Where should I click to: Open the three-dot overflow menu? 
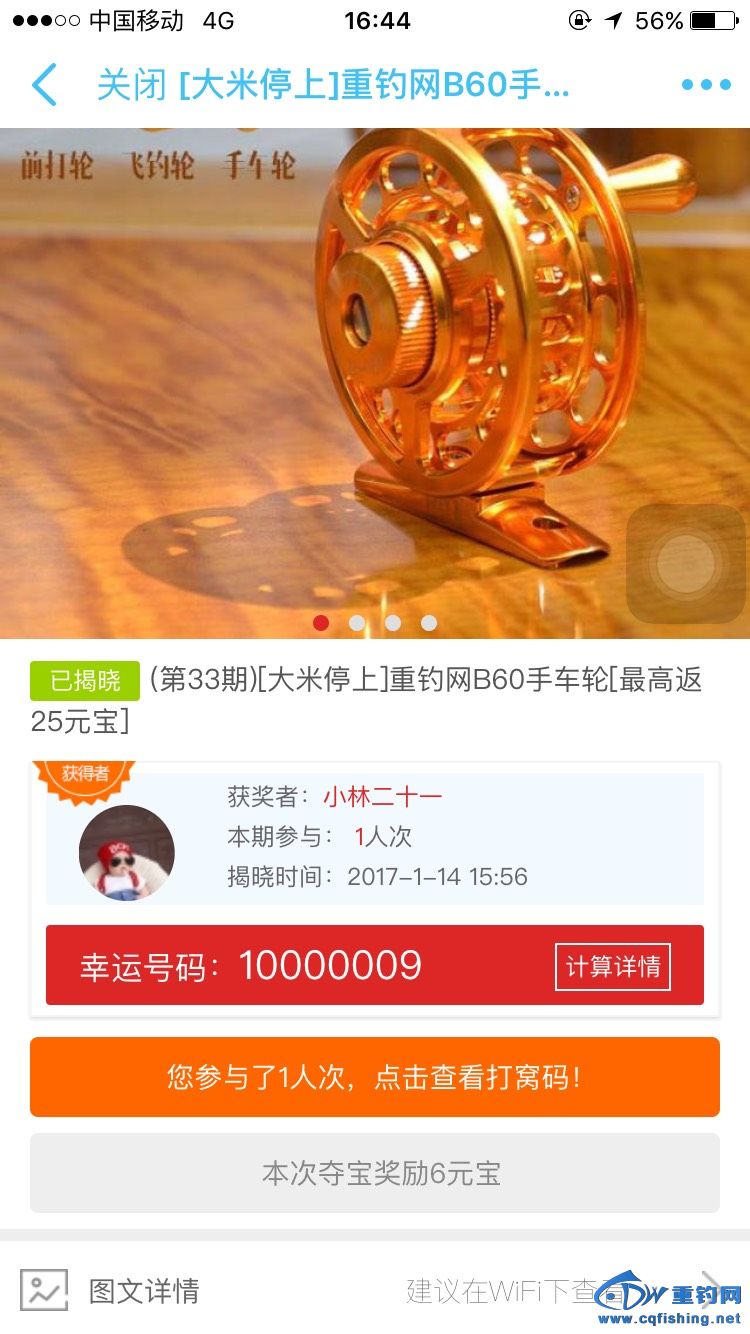[x=706, y=85]
